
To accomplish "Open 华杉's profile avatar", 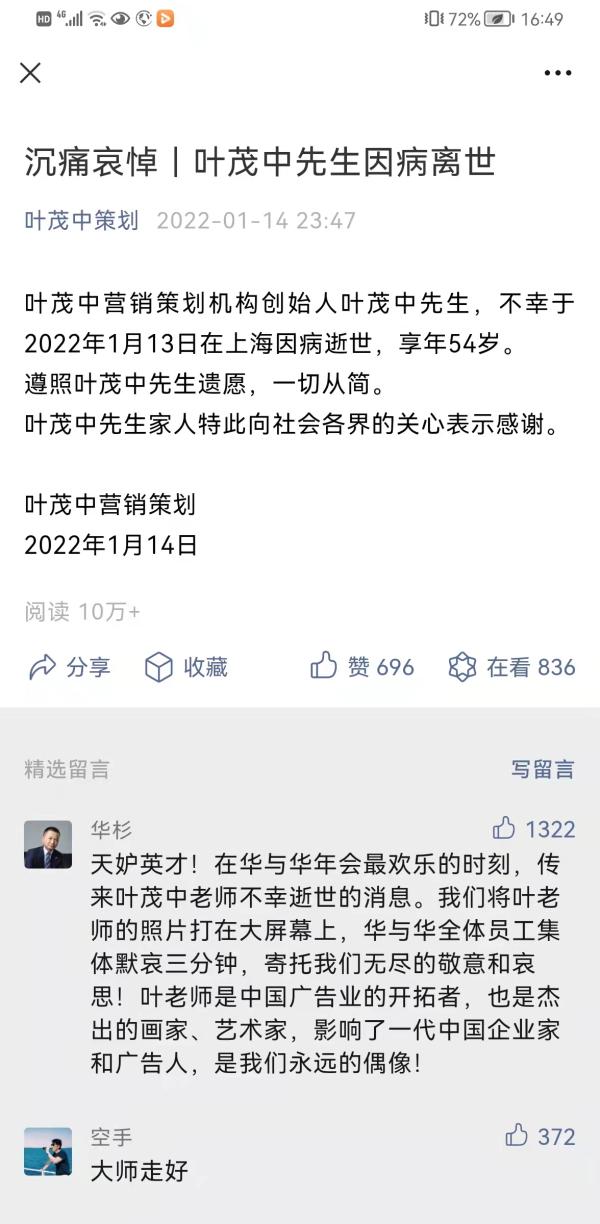I will pos(48,845).
